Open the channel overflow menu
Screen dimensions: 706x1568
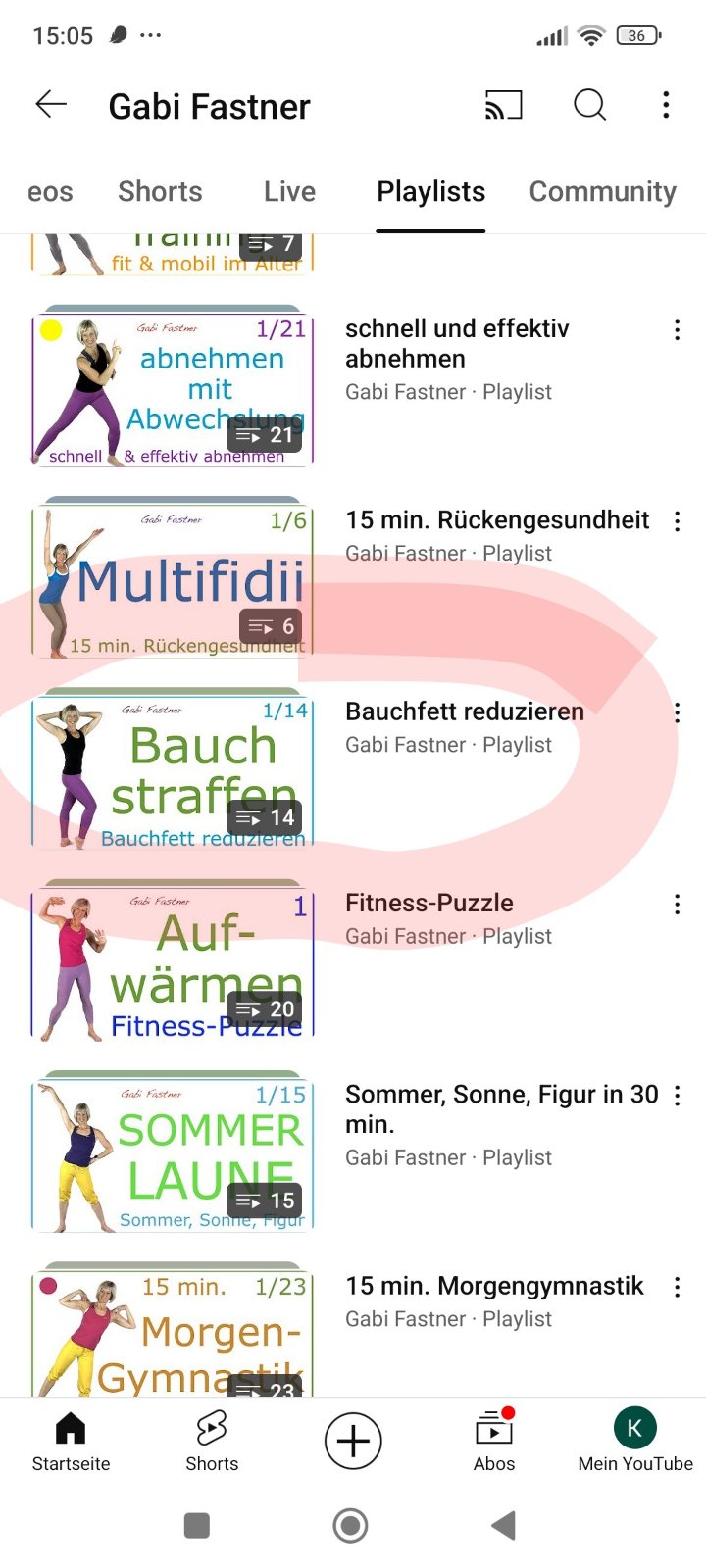666,105
